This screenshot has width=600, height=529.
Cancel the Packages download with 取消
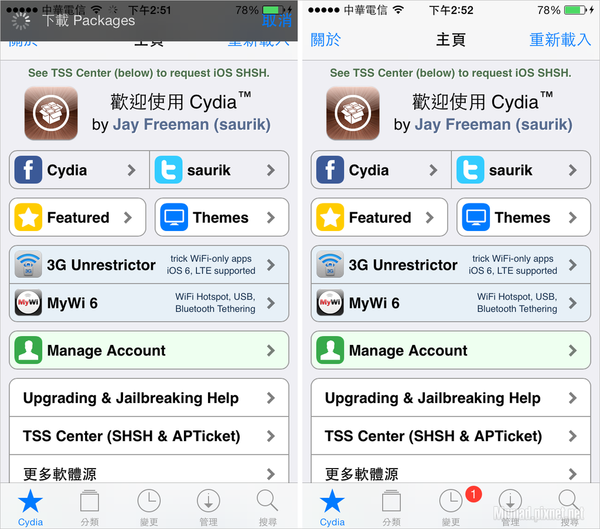[x=275, y=20]
